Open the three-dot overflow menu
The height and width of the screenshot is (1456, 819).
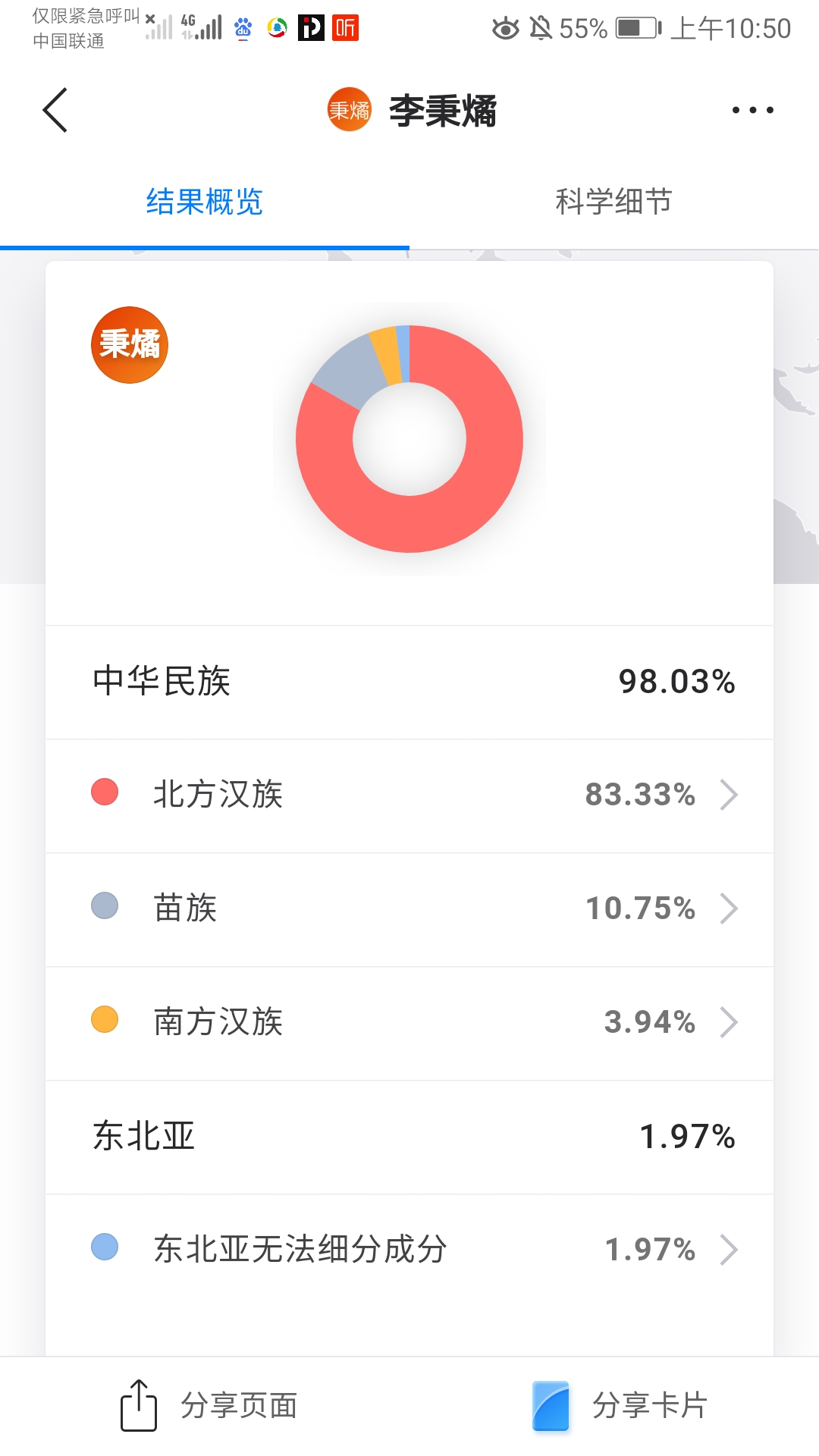click(752, 110)
